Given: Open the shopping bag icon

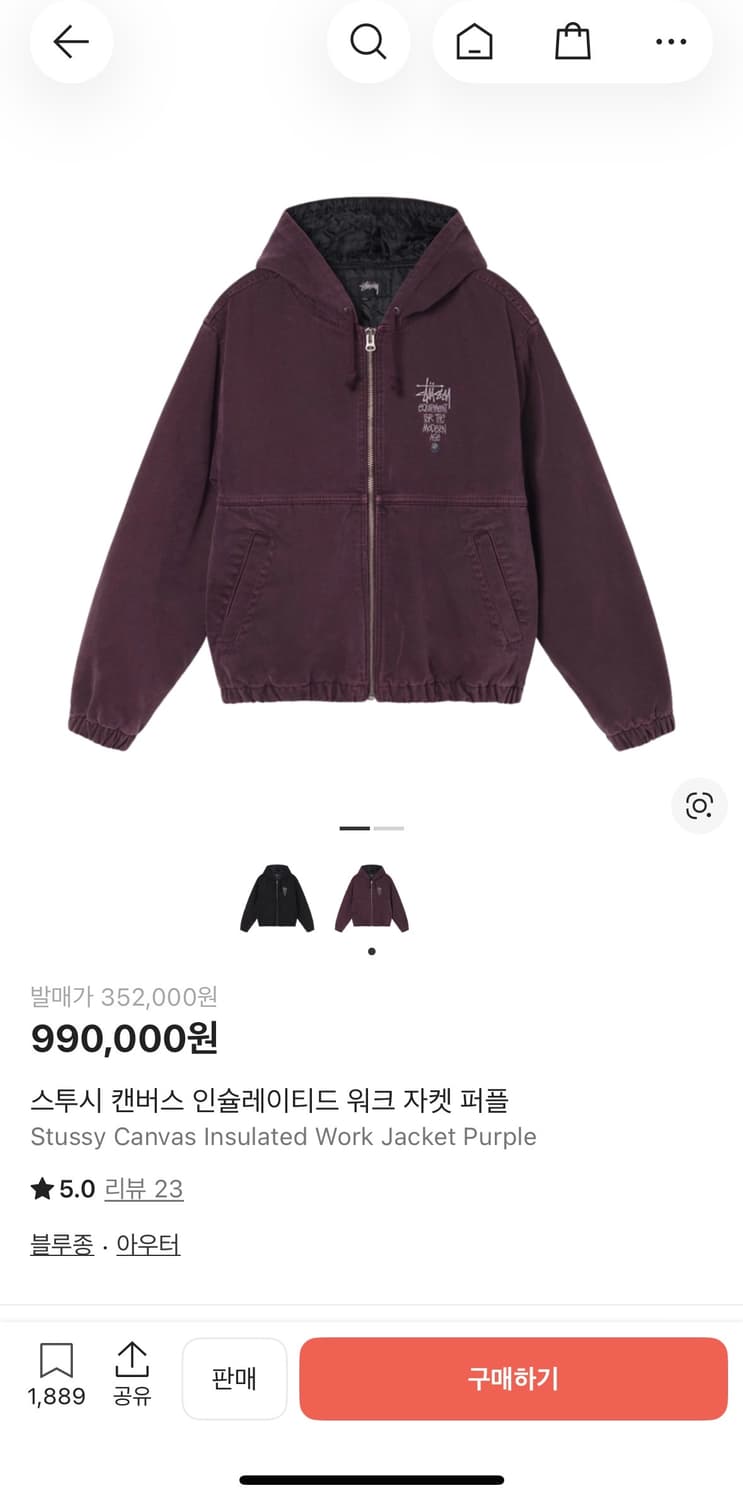Looking at the screenshot, I should click(572, 42).
